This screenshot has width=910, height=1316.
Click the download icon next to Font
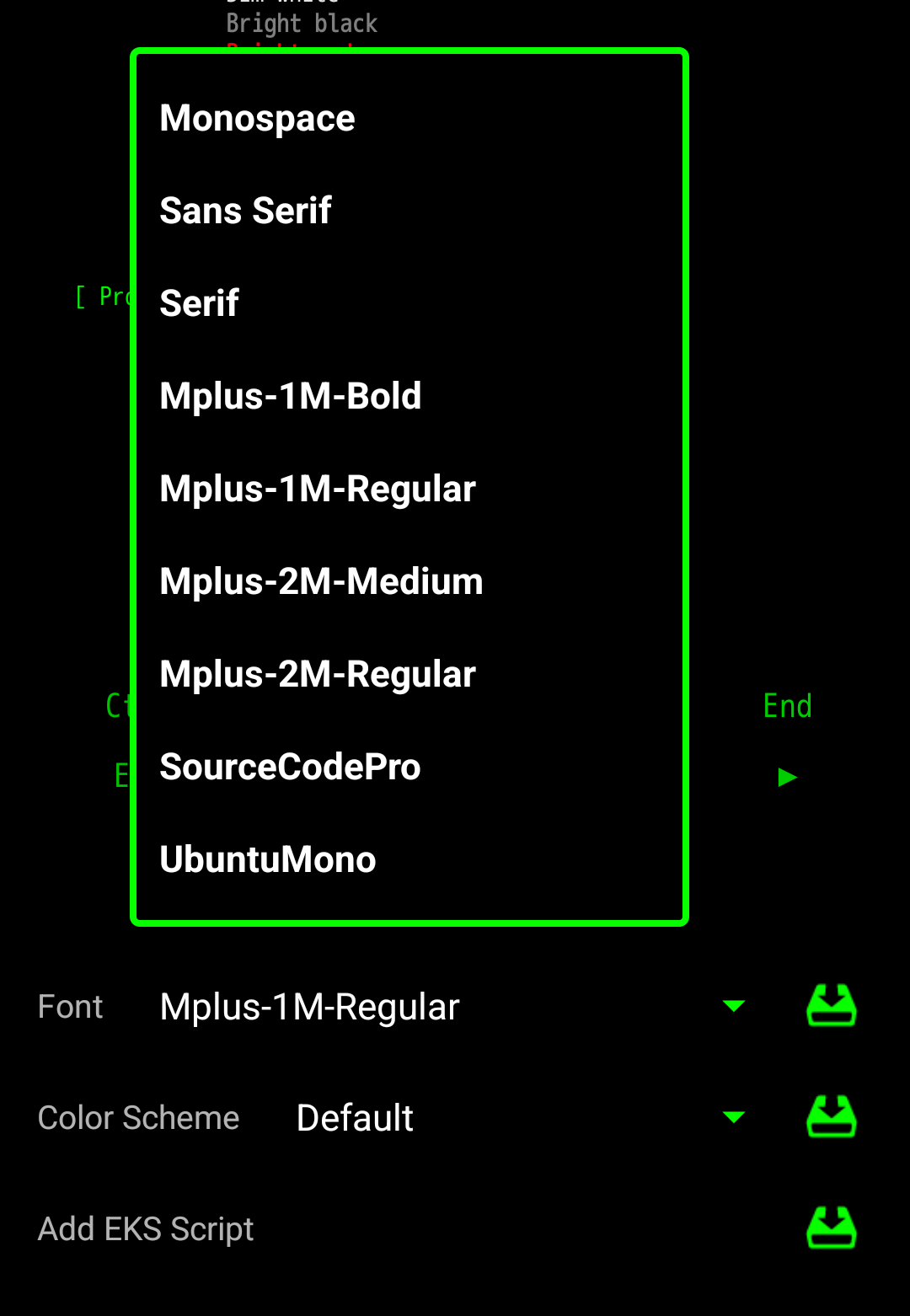[830, 1005]
